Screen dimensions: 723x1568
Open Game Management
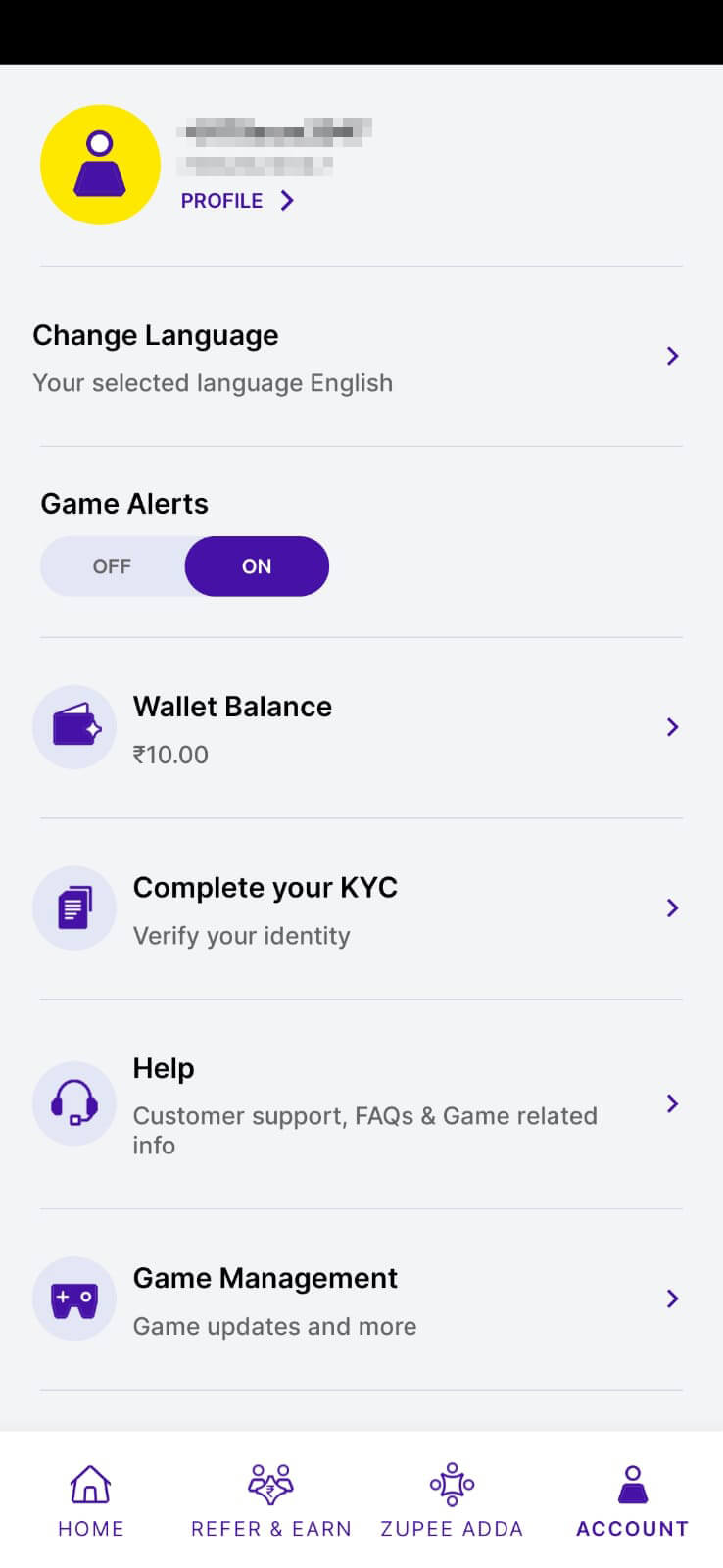click(x=361, y=1299)
